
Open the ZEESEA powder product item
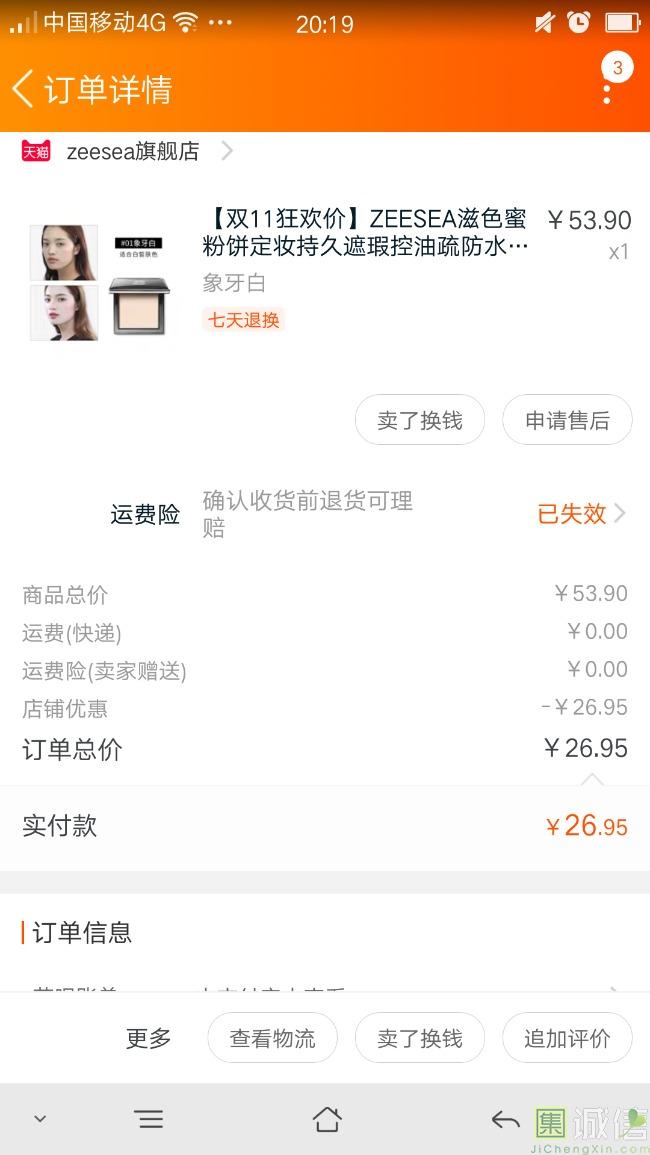point(365,232)
